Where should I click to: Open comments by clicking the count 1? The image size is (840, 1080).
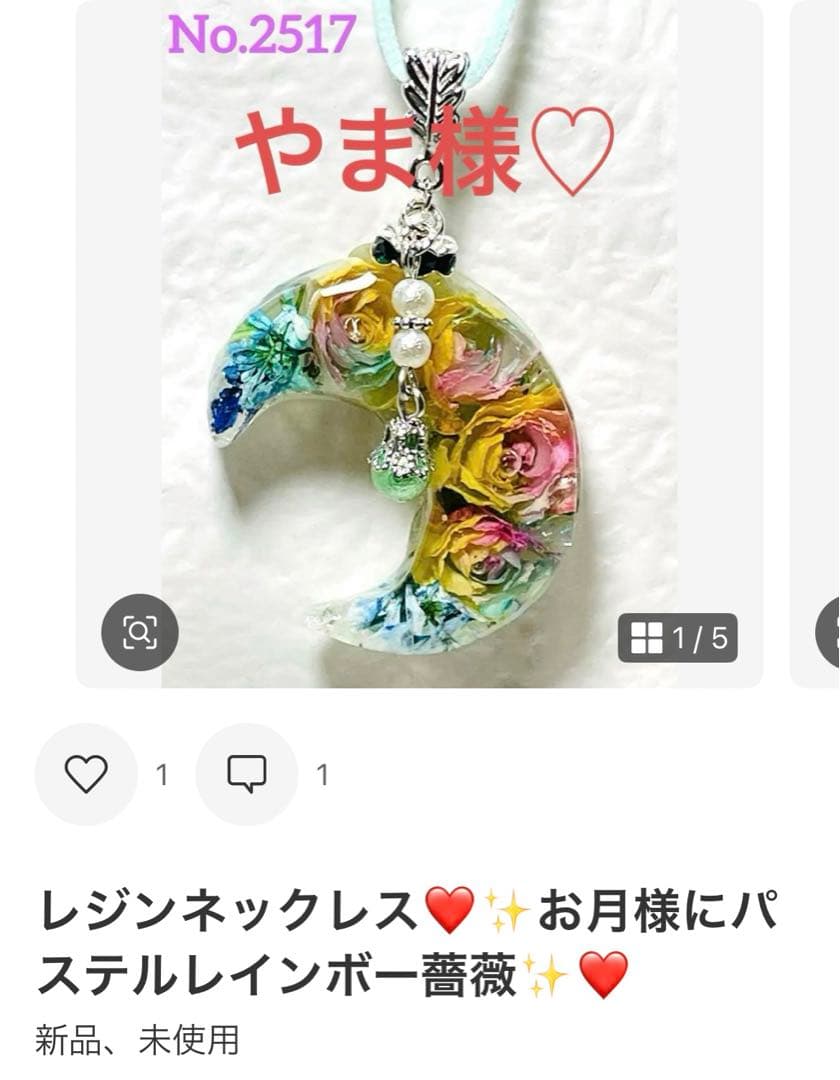click(x=322, y=772)
